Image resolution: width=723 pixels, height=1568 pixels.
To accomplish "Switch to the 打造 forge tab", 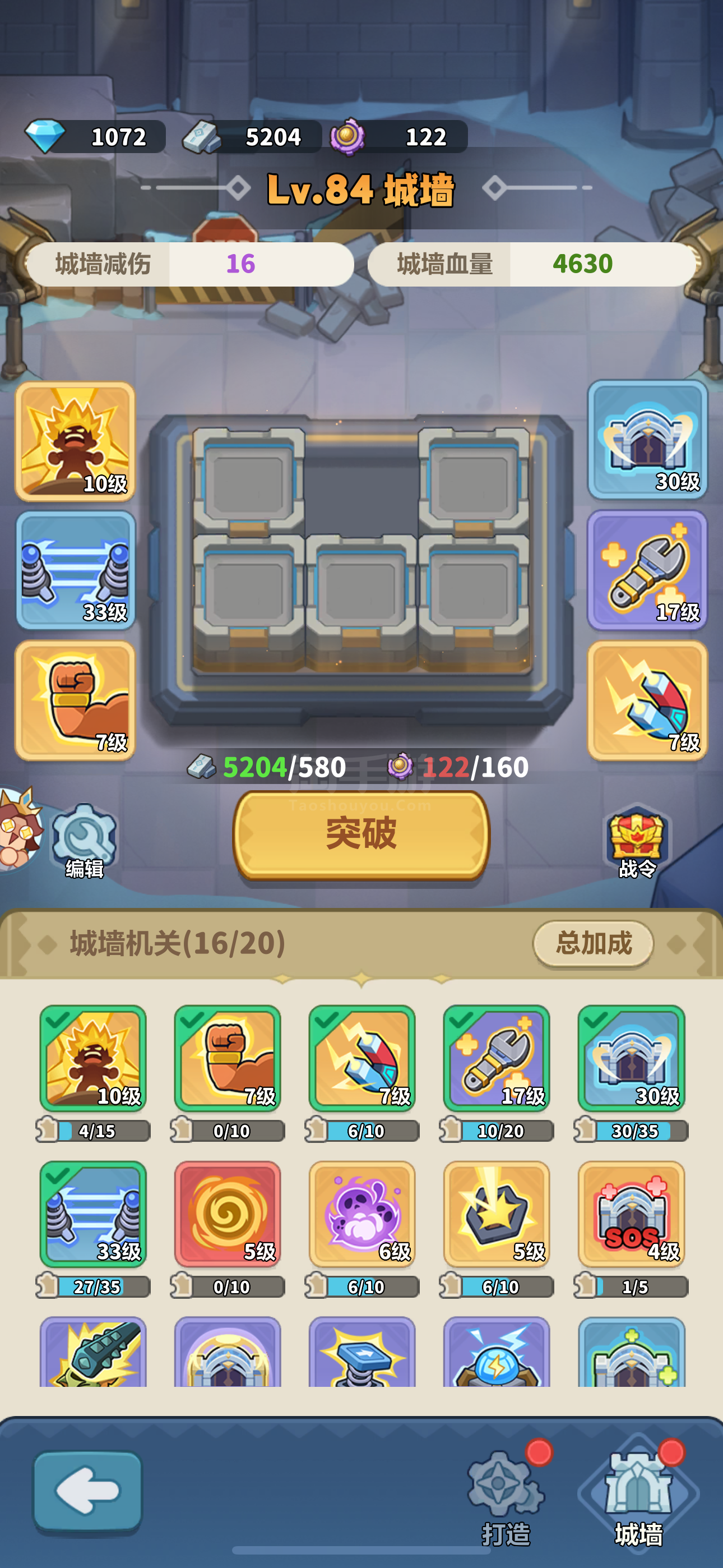I will pos(506,1497).
